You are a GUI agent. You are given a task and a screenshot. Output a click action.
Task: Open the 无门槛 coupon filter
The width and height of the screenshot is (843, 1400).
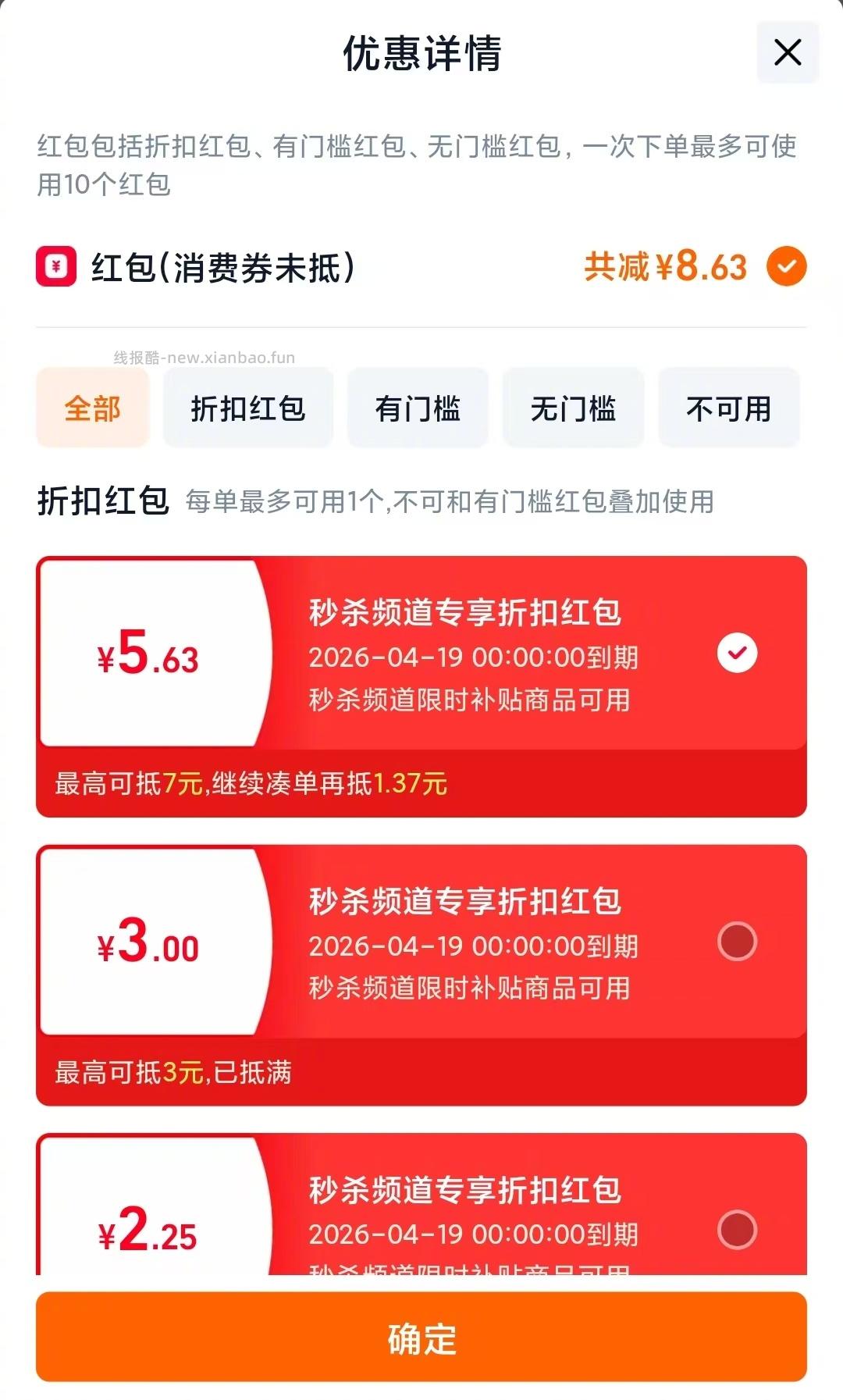[574, 408]
